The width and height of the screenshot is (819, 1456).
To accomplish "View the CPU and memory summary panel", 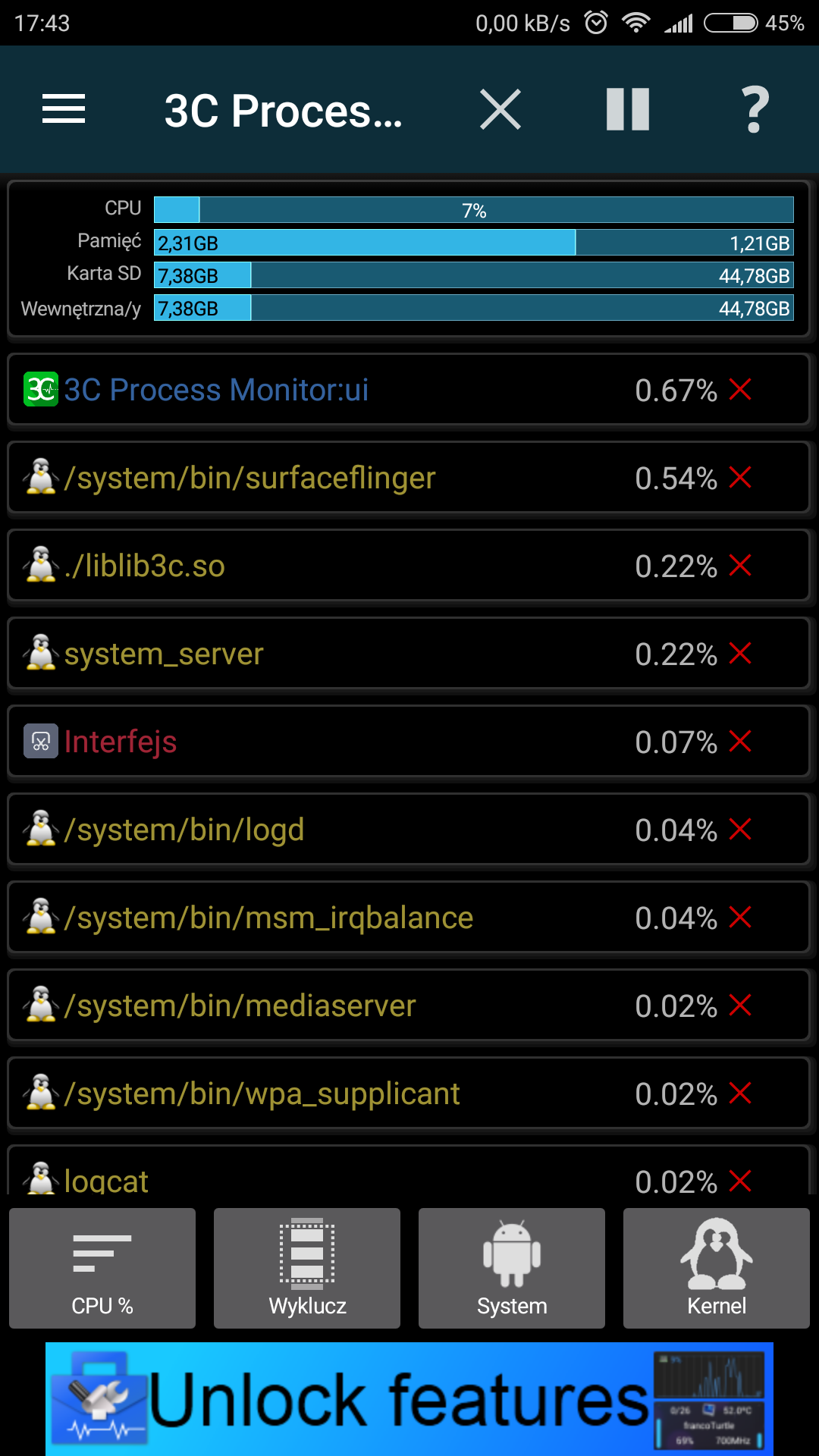I will [x=409, y=259].
